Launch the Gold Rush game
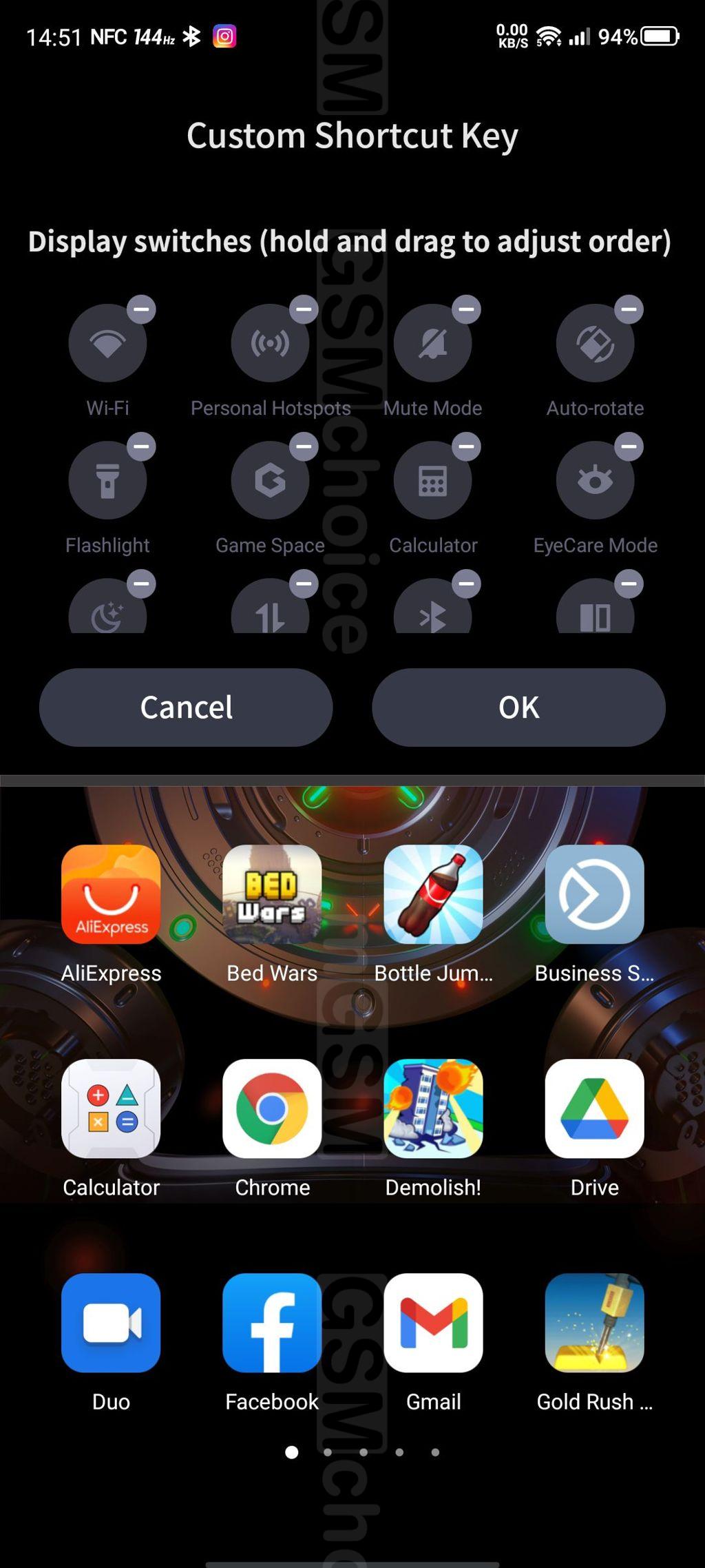Image resolution: width=705 pixels, height=1568 pixels. point(595,1323)
